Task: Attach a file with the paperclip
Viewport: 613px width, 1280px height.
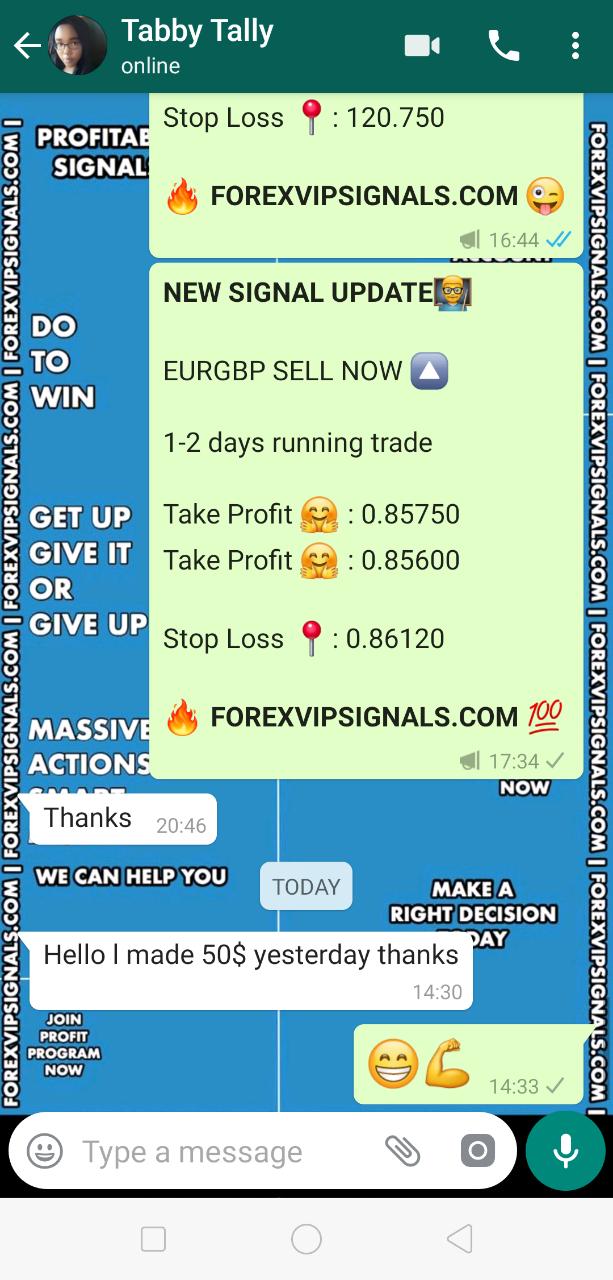Action: pyautogui.click(x=402, y=1151)
